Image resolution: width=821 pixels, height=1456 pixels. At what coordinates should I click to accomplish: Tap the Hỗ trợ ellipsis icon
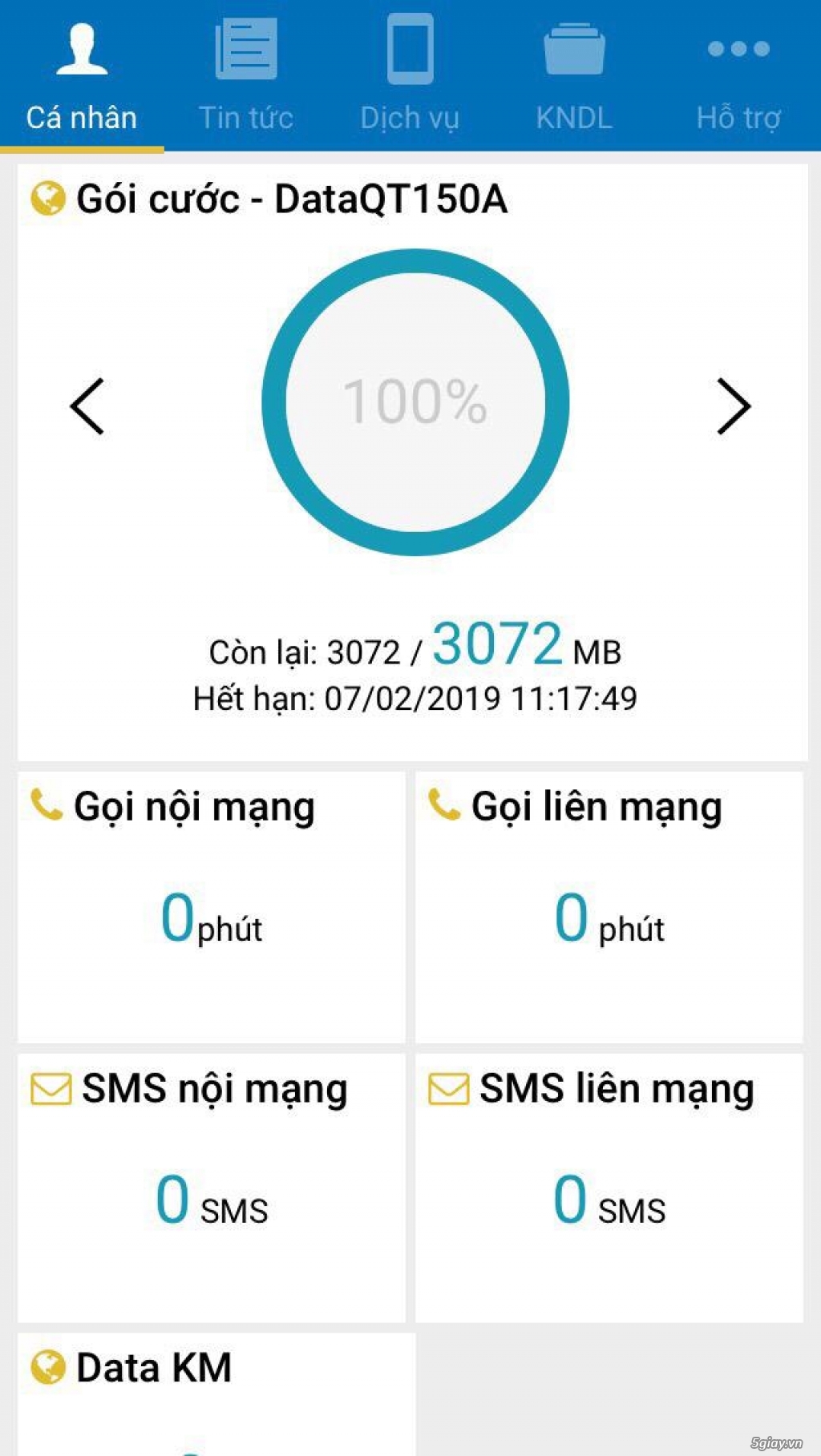point(738,50)
